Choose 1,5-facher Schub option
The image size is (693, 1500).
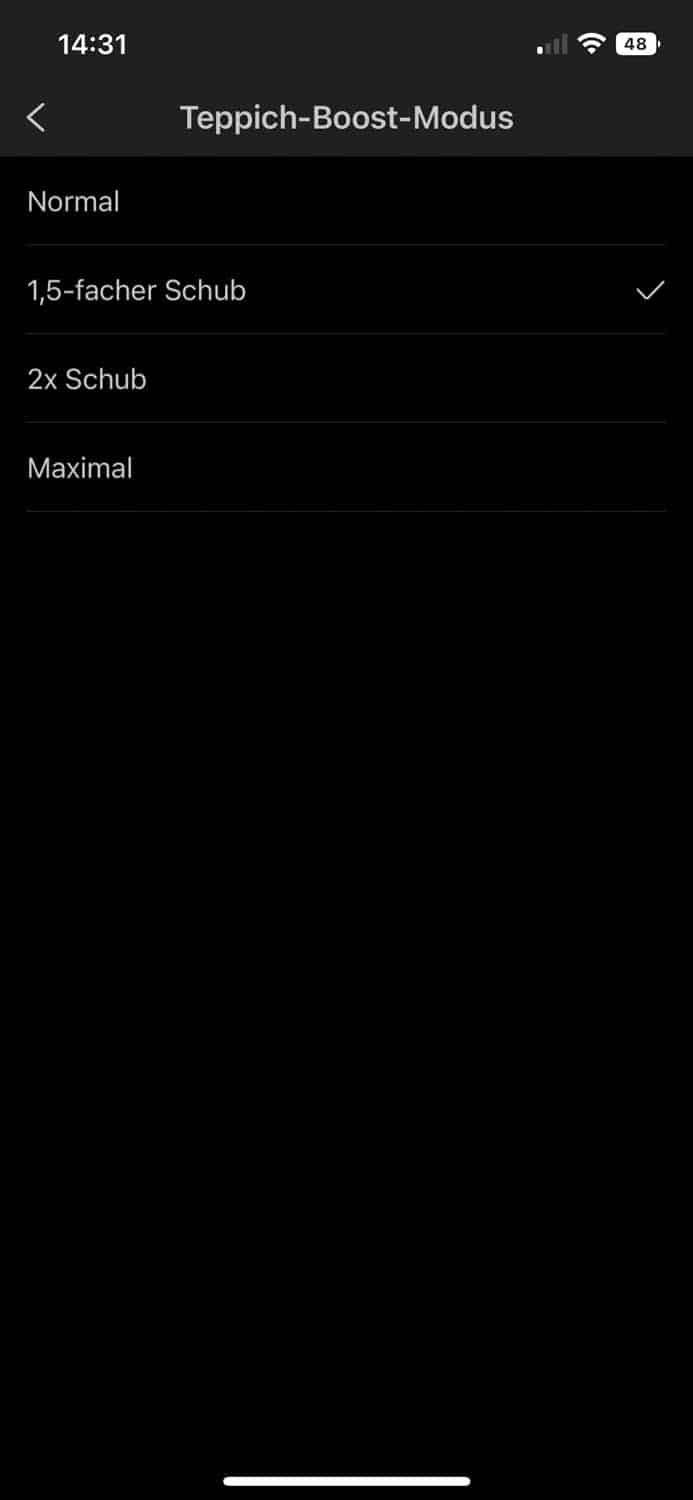[x=137, y=291]
